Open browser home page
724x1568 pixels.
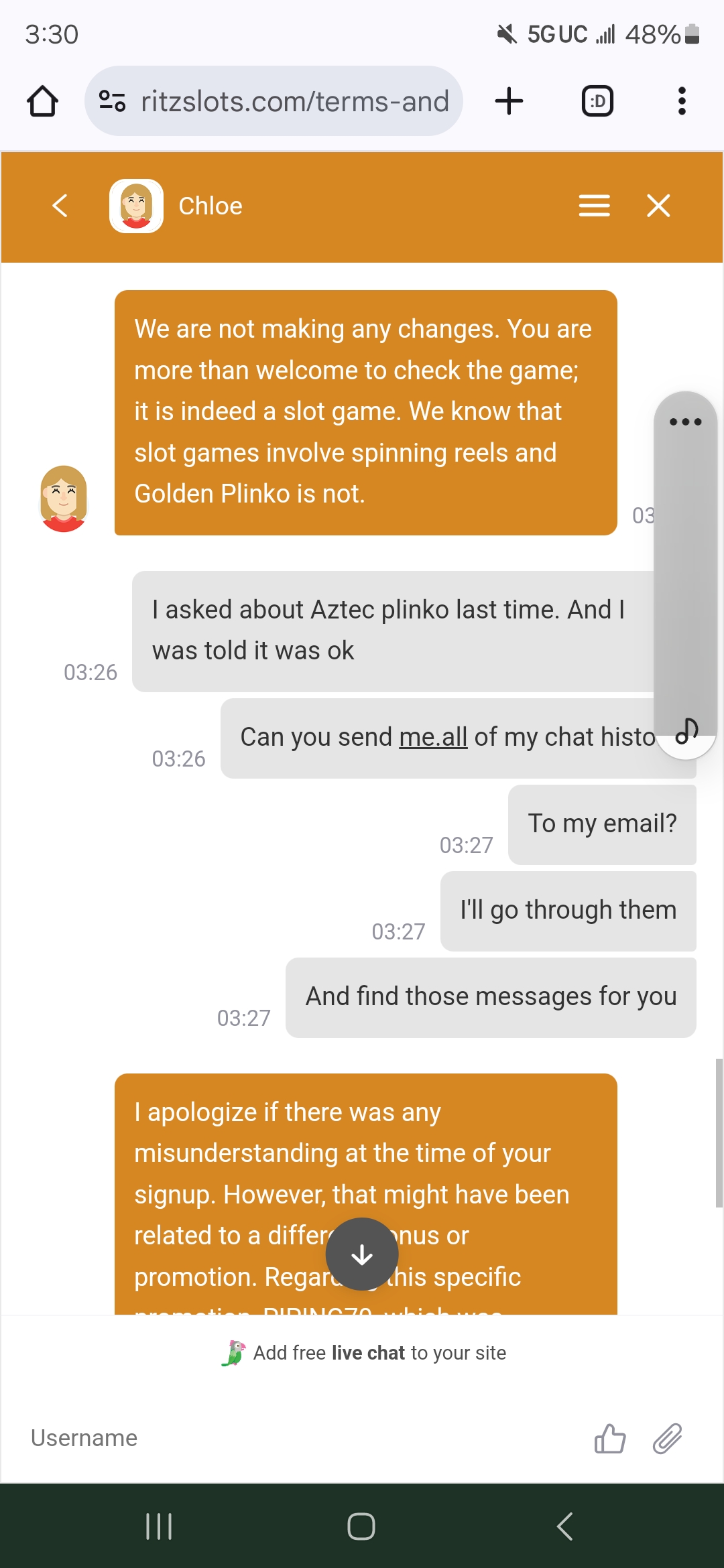(42, 101)
